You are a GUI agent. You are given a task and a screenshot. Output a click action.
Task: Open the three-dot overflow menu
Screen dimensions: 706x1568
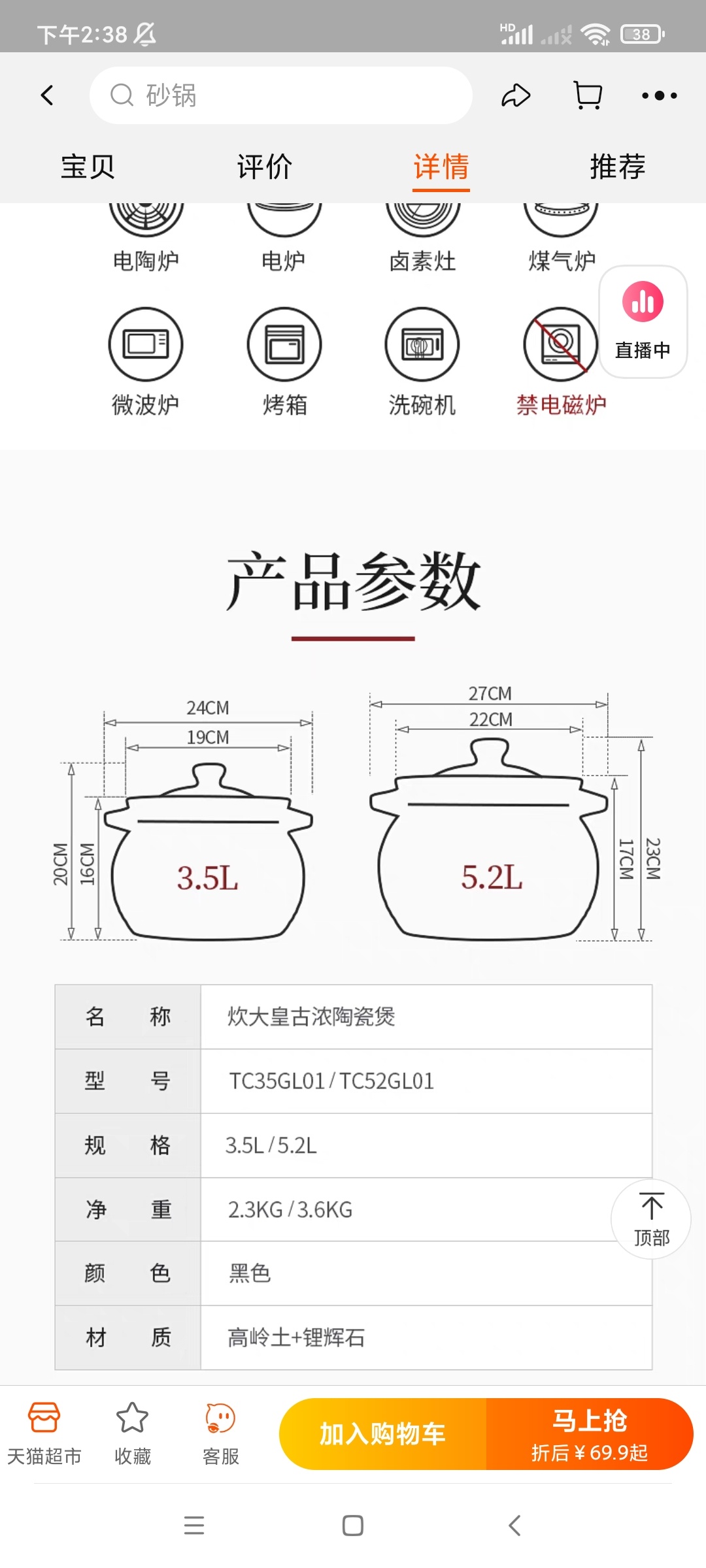click(x=659, y=95)
